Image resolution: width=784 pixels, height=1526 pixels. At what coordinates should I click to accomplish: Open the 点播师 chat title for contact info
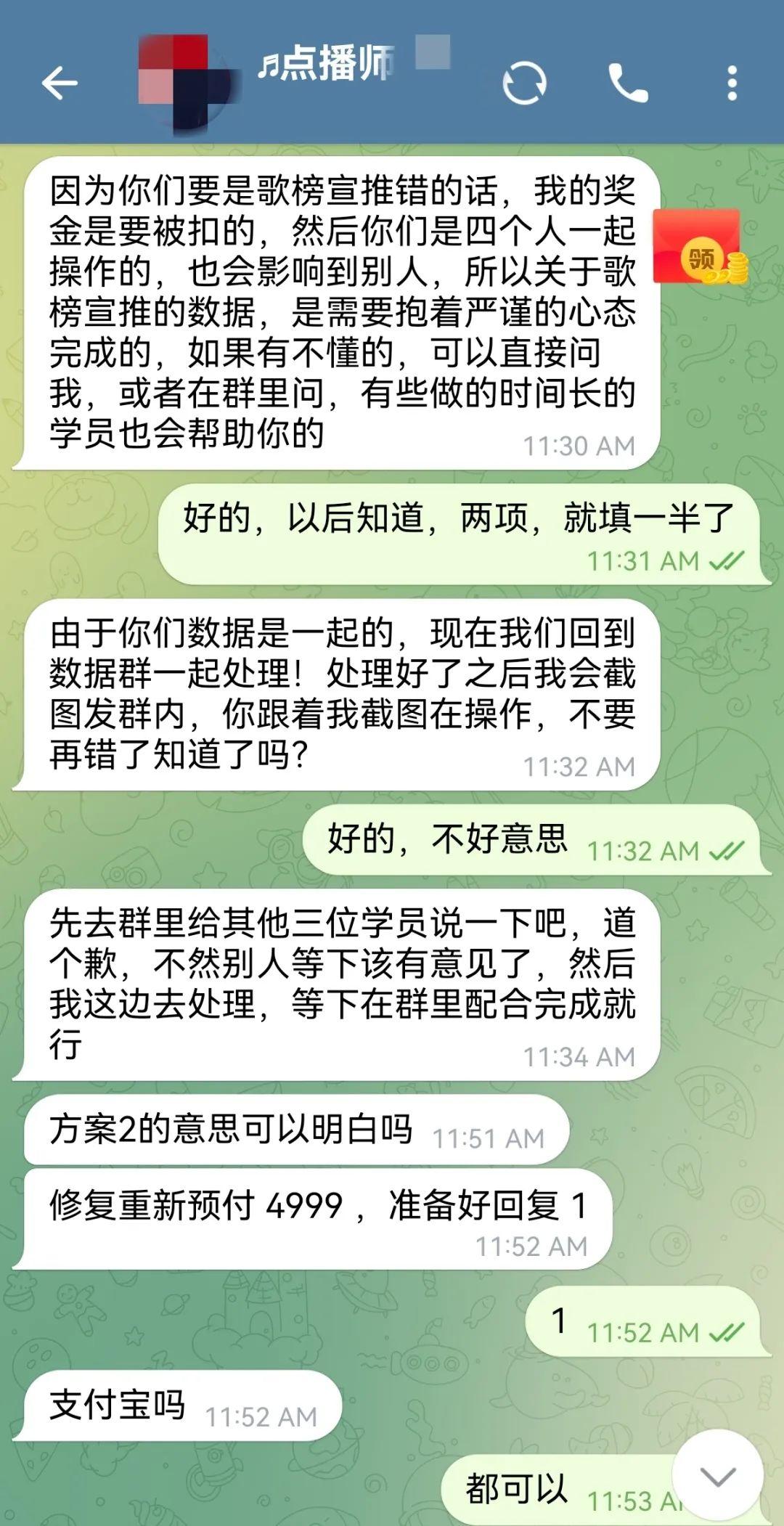click(327, 64)
